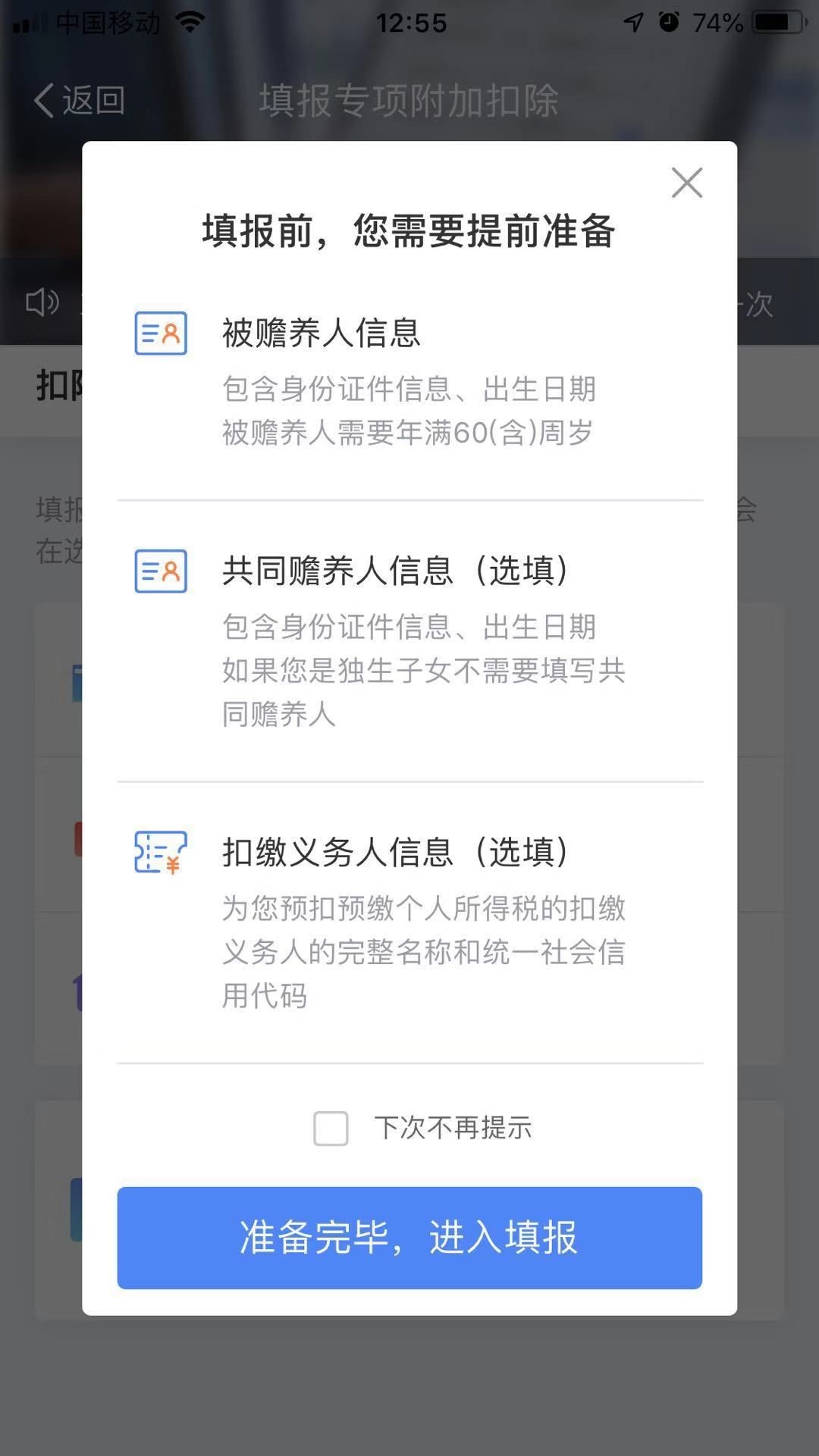819x1456 pixels.
Task: Tap 准备完毕，进入填报 button
Action: pyautogui.click(x=409, y=1238)
